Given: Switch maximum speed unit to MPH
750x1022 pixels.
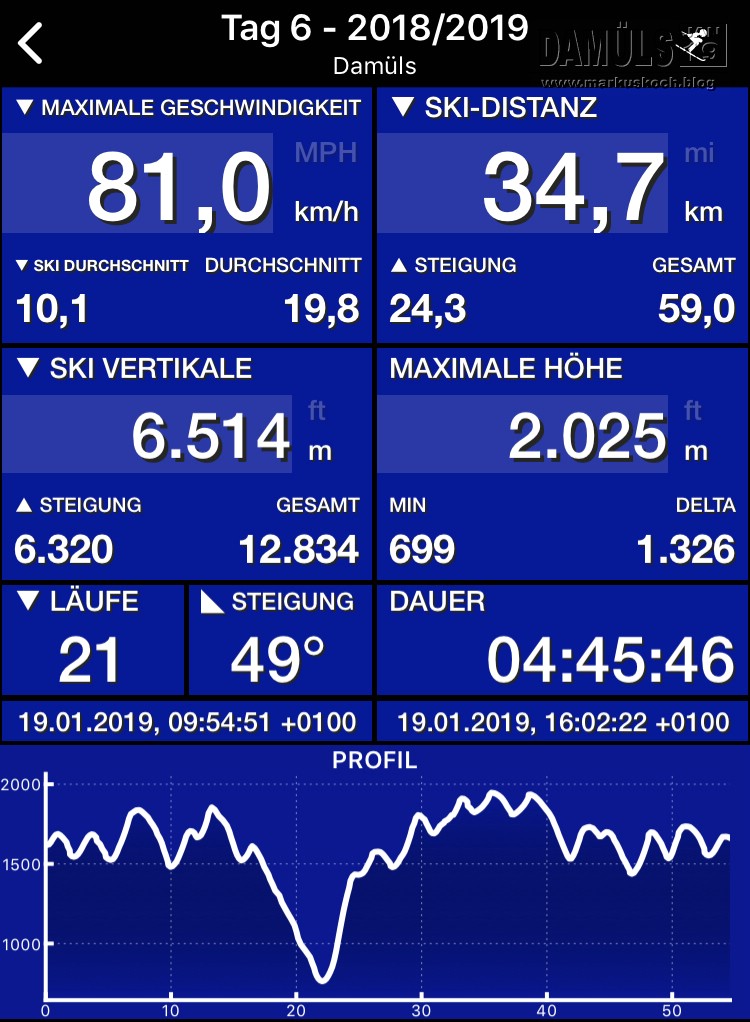Looking at the screenshot, I should click(325, 153).
